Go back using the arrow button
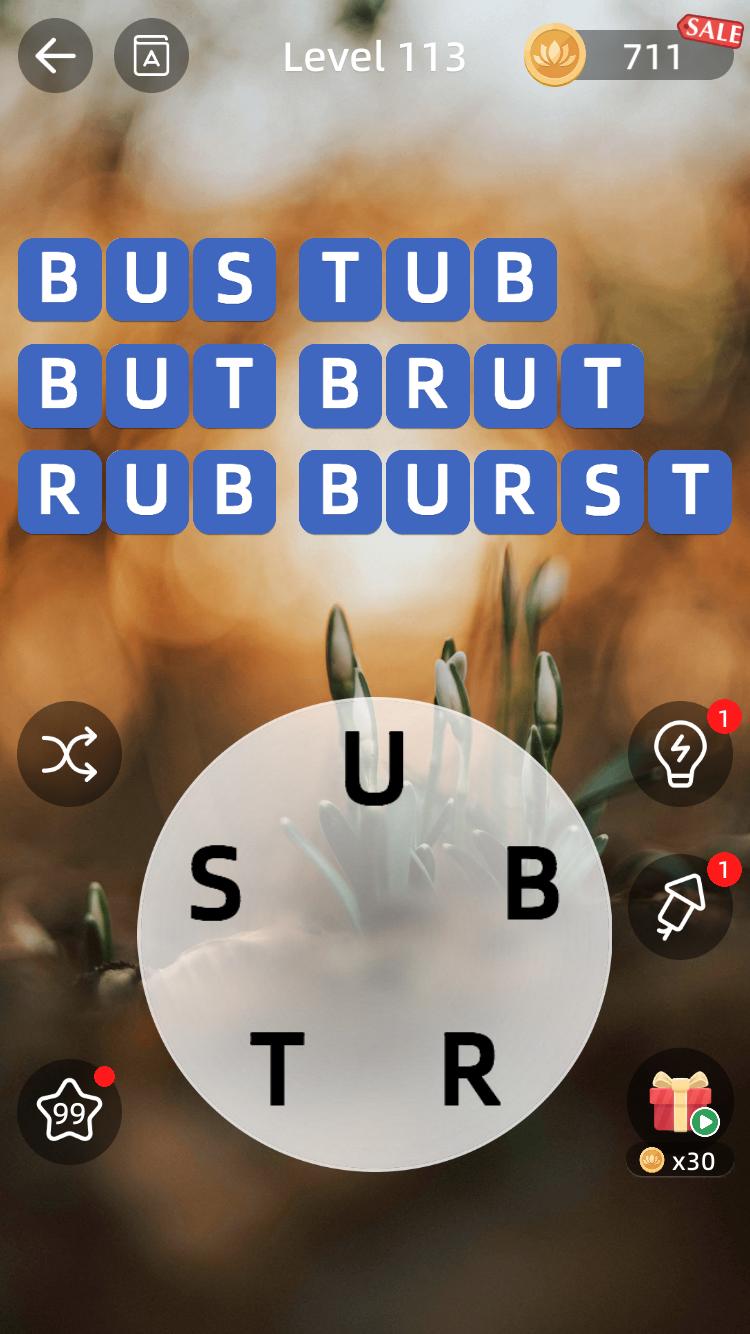This screenshot has width=750, height=1334. [x=55, y=56]
